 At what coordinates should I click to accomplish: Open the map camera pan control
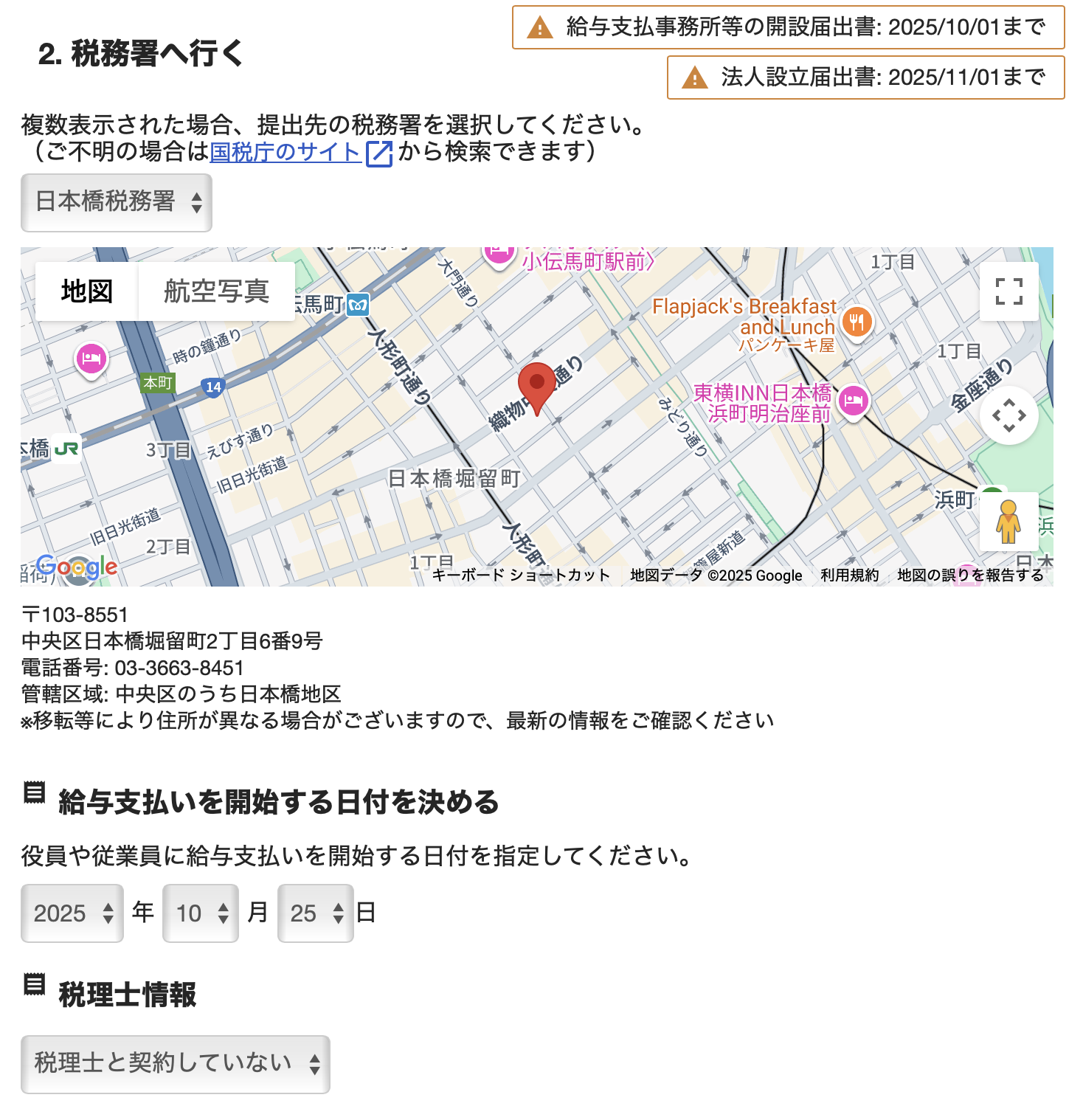pos(1008,415)
